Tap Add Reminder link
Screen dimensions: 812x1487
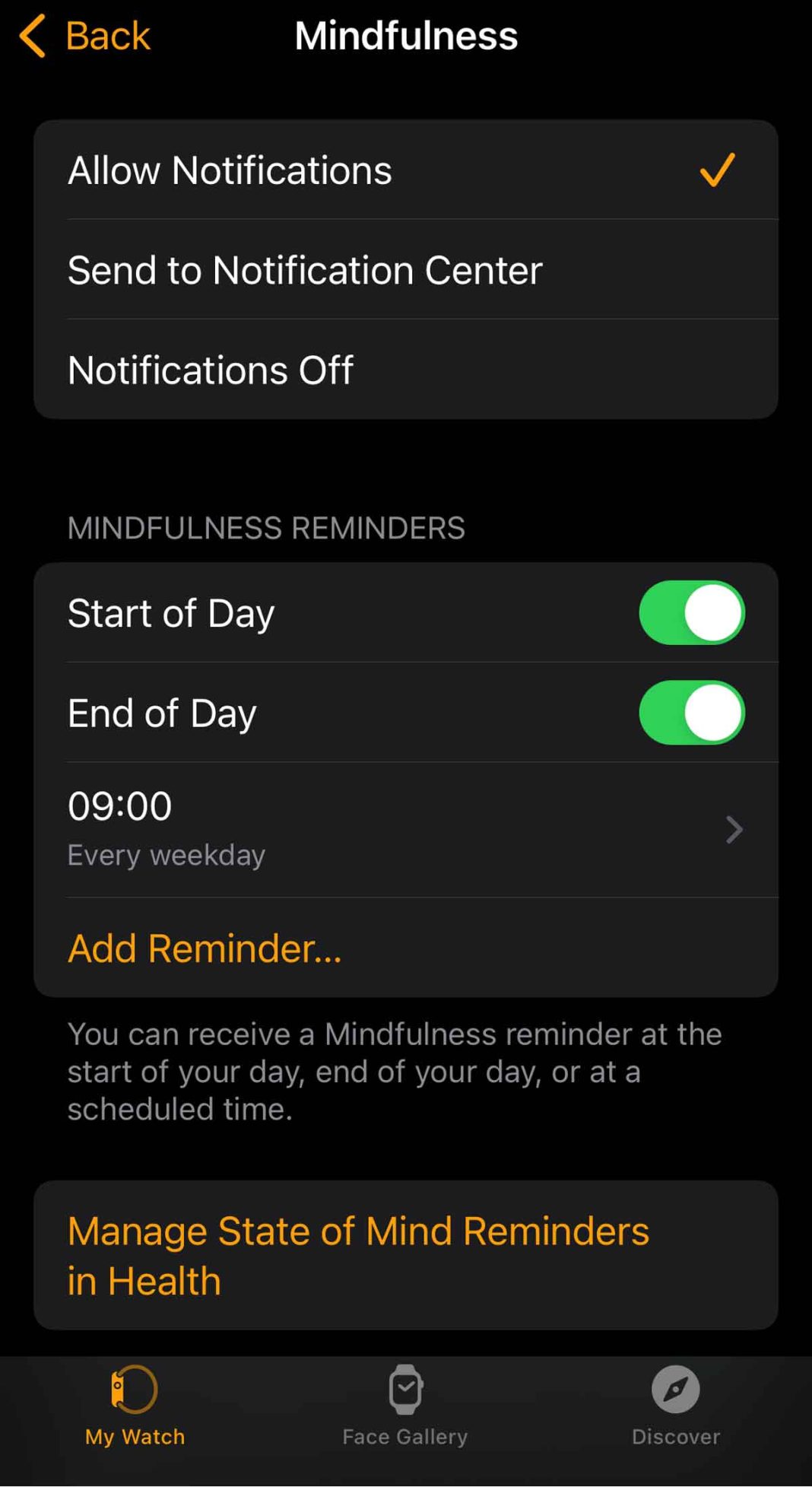tap(204, 948)
